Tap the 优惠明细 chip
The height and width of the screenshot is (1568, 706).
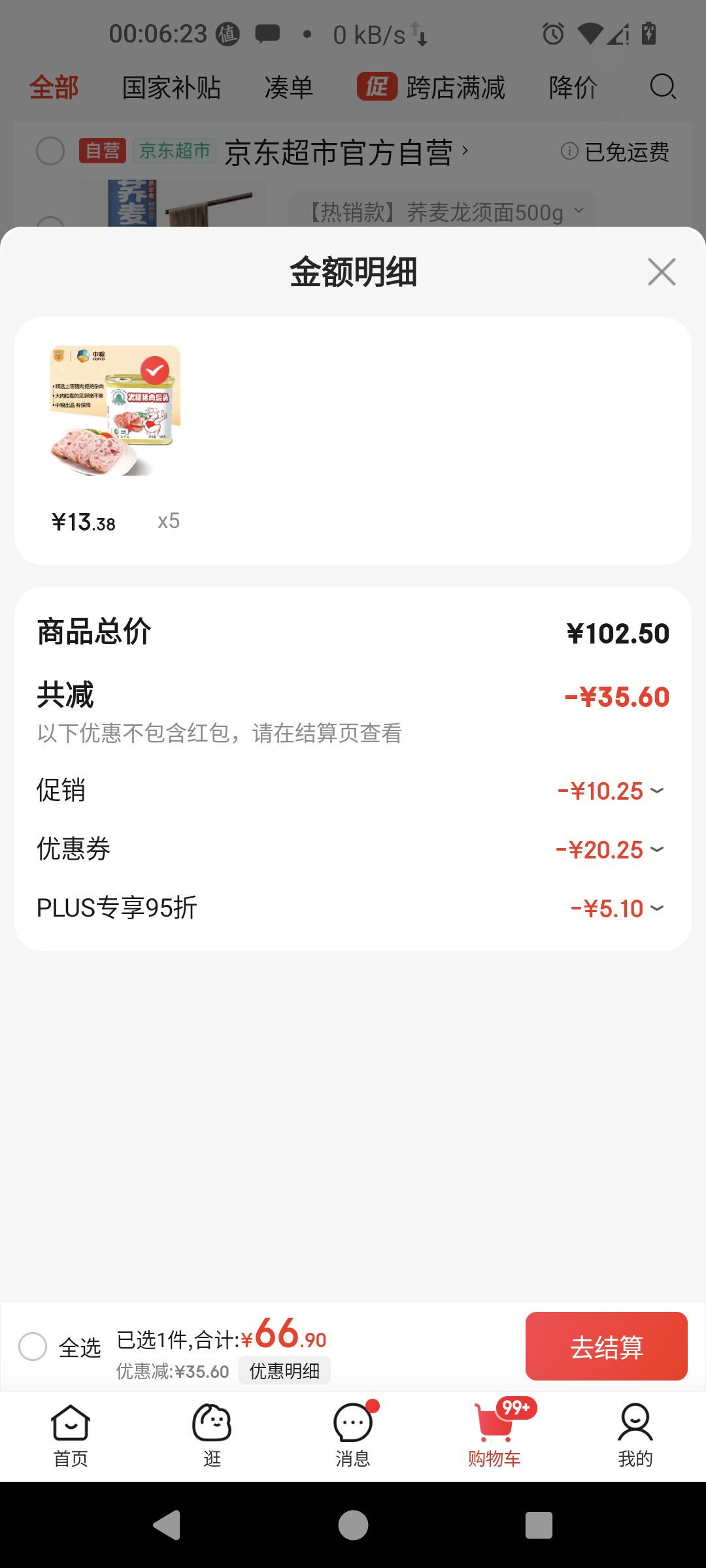(x=284, y=1371)
